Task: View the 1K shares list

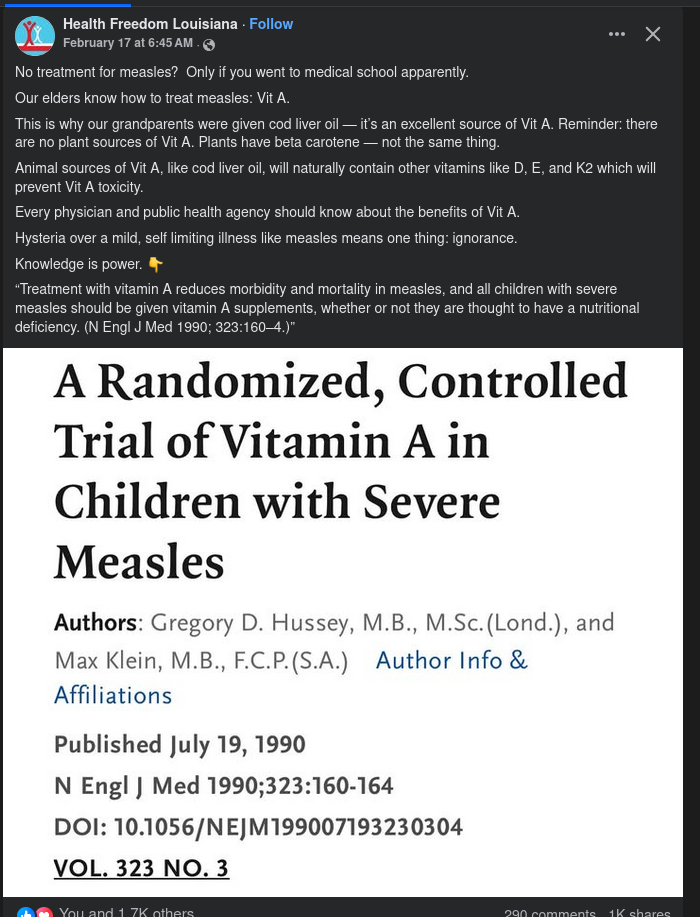Action: tap(640, 912)
